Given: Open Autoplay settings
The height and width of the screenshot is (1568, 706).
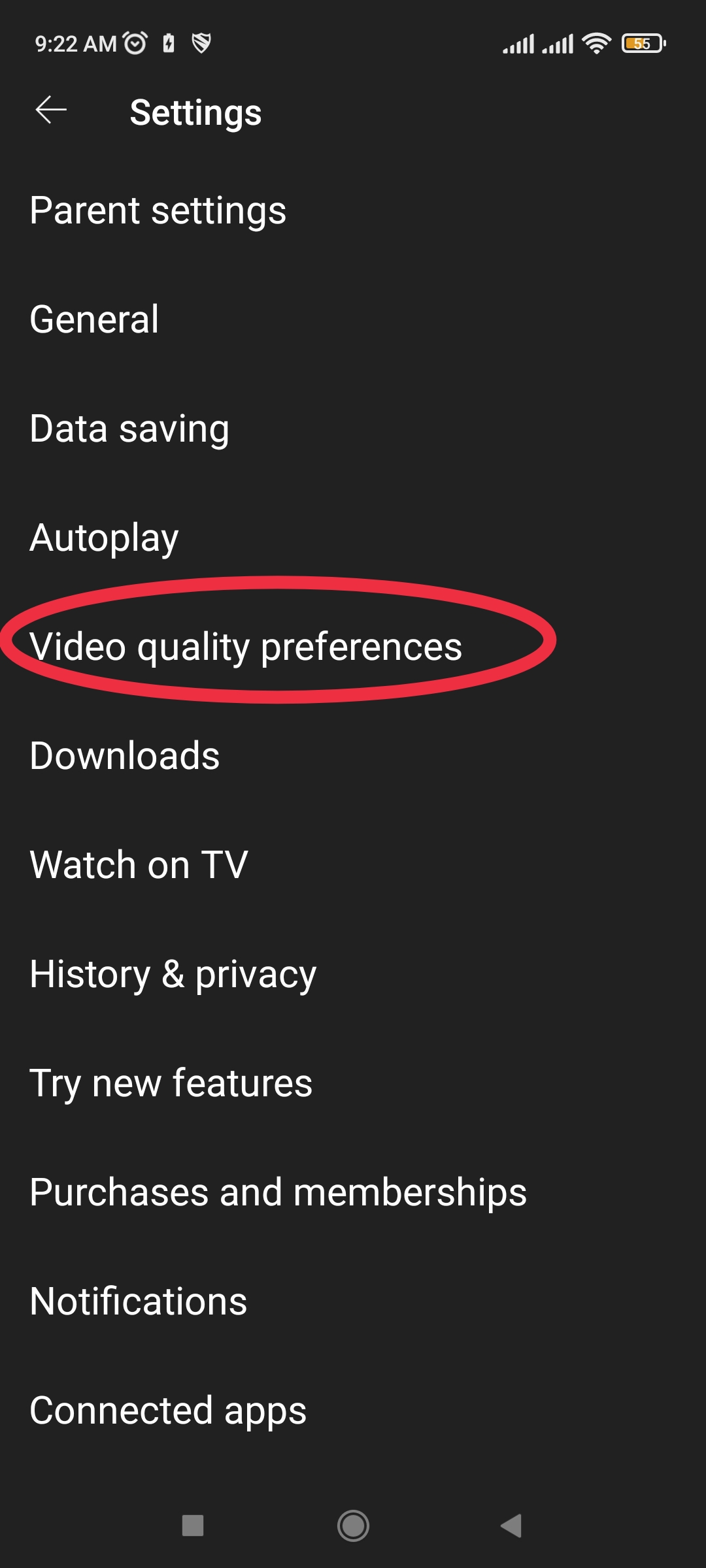Looking at the screenshot, I should point(104,538).
